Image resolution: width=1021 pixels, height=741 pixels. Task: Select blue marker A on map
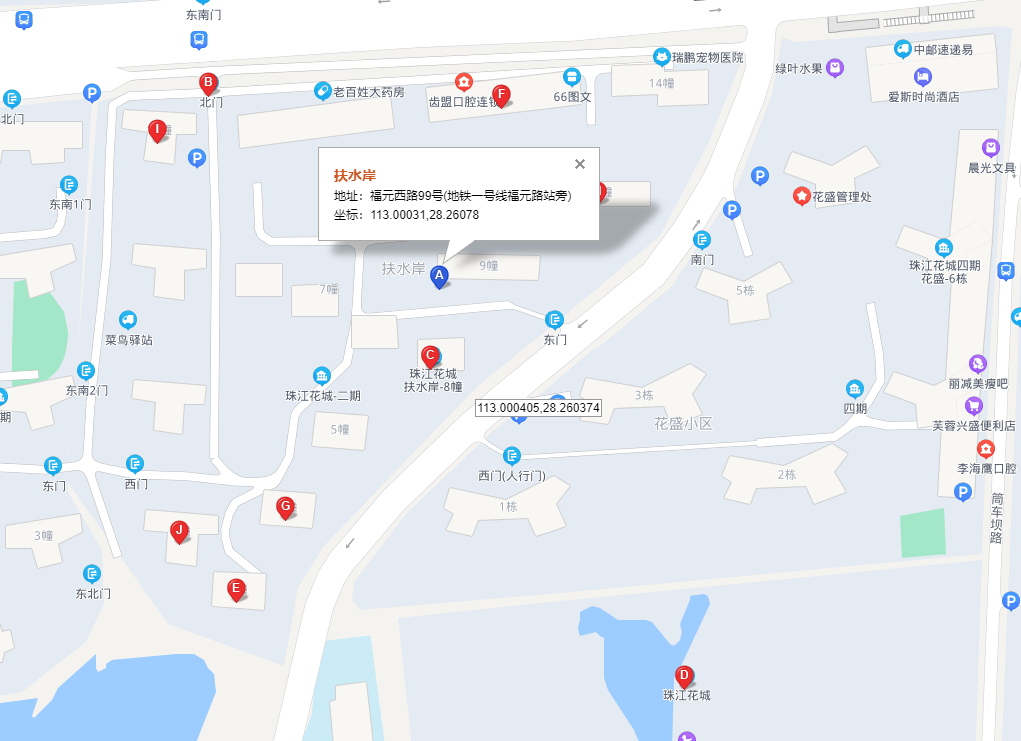point(438,276)
